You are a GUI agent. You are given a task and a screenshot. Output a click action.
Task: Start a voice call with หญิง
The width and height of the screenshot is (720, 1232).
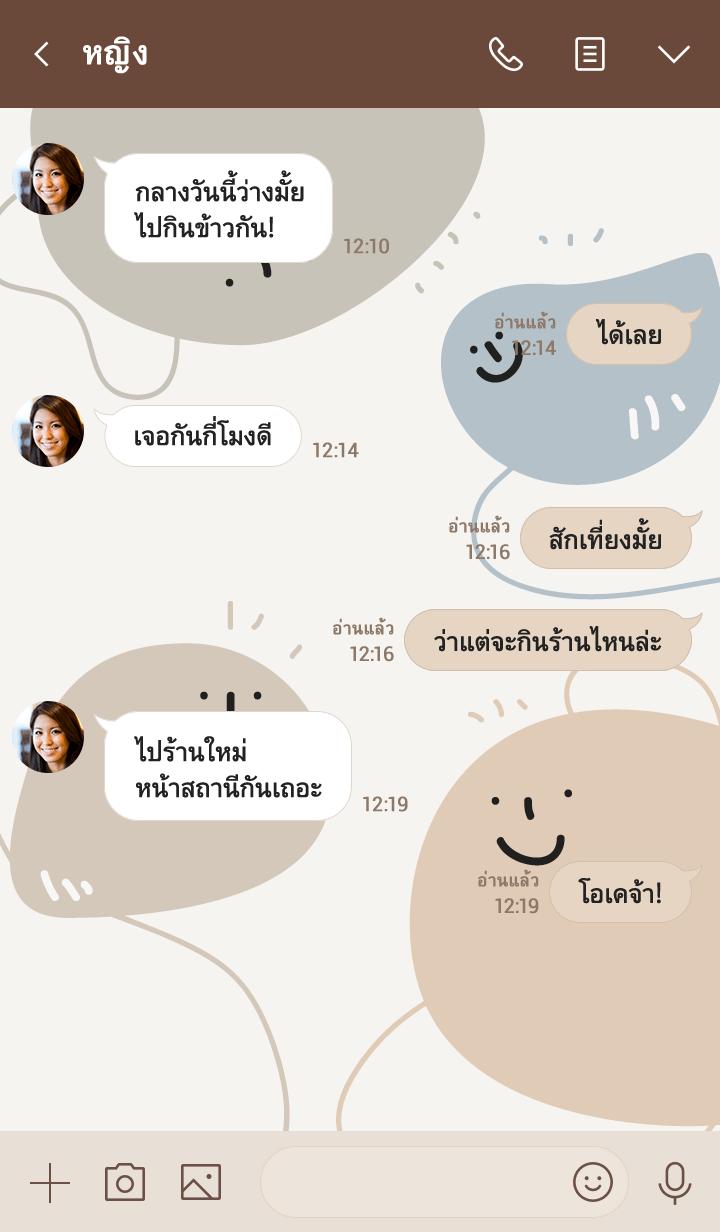coord(505,54)
